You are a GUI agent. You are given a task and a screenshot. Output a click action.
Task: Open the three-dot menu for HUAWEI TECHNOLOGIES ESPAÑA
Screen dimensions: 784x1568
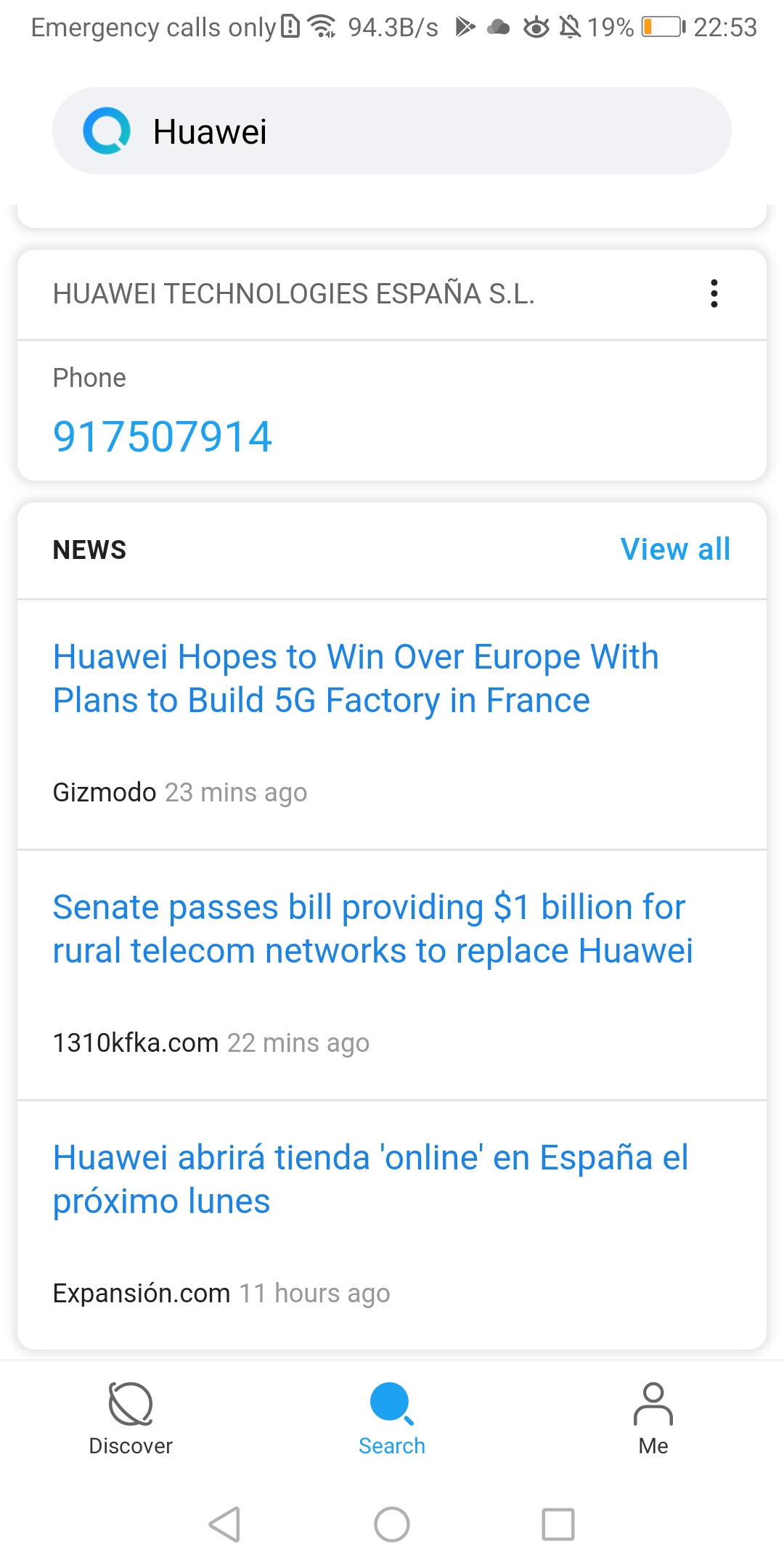point(714,294)
